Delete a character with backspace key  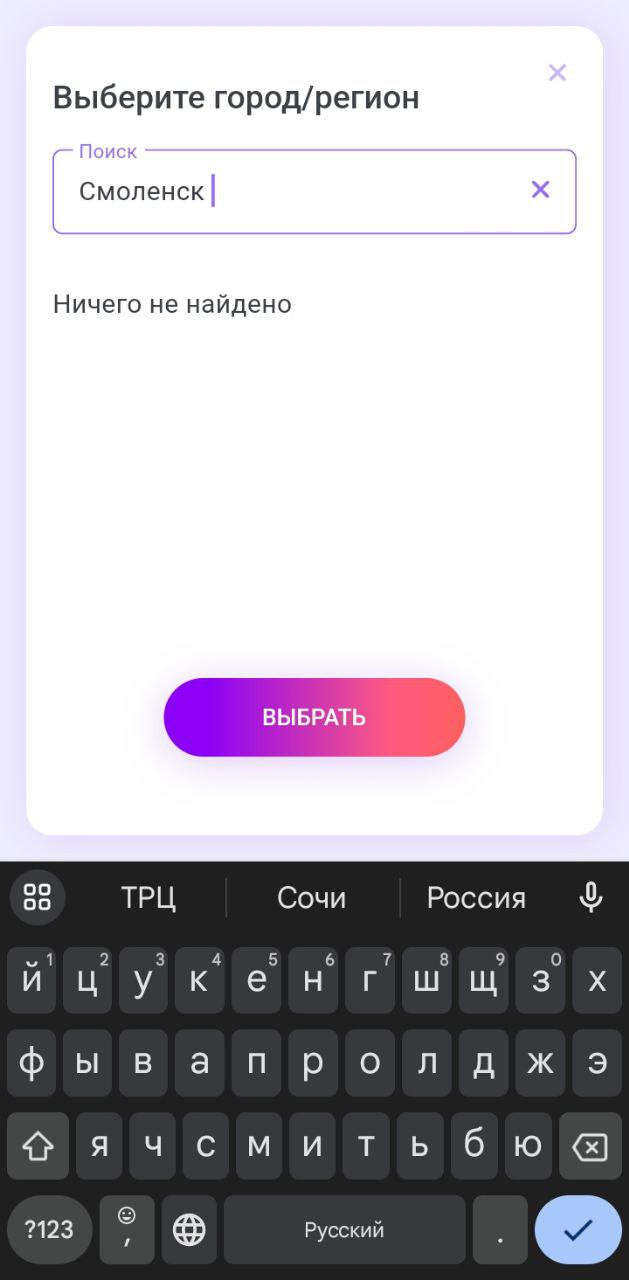(x=590, y=1146)
